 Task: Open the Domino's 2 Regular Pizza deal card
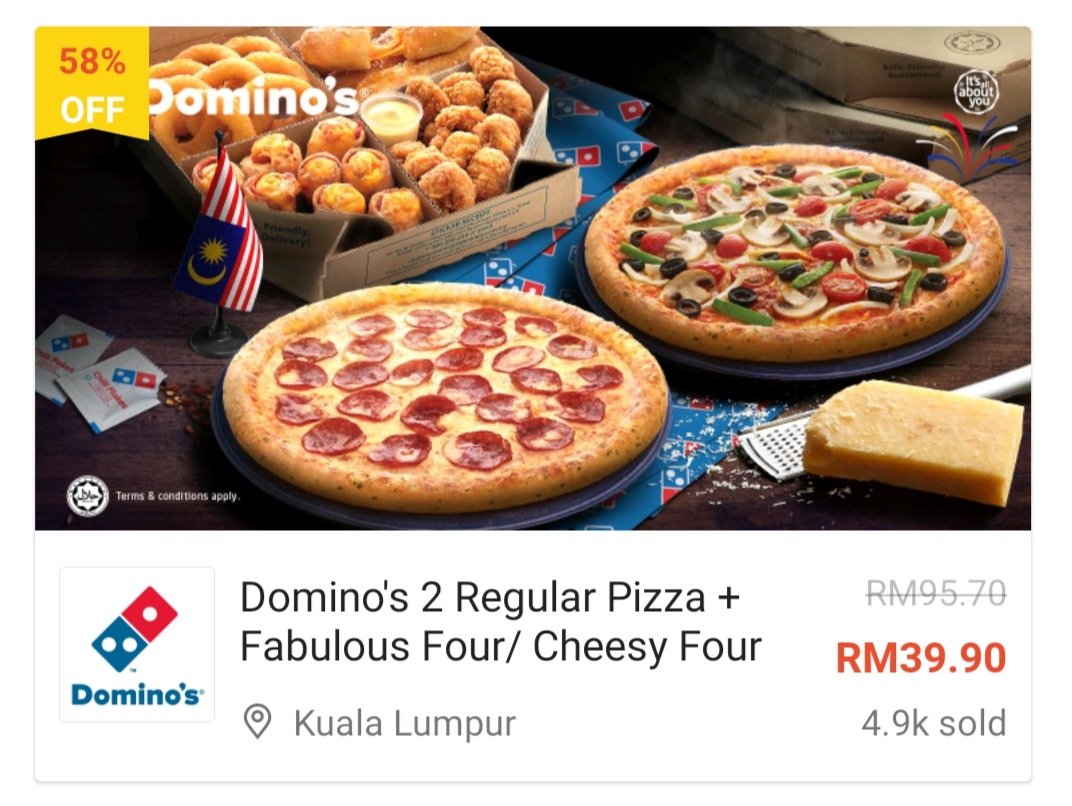[x=500, y=622]
